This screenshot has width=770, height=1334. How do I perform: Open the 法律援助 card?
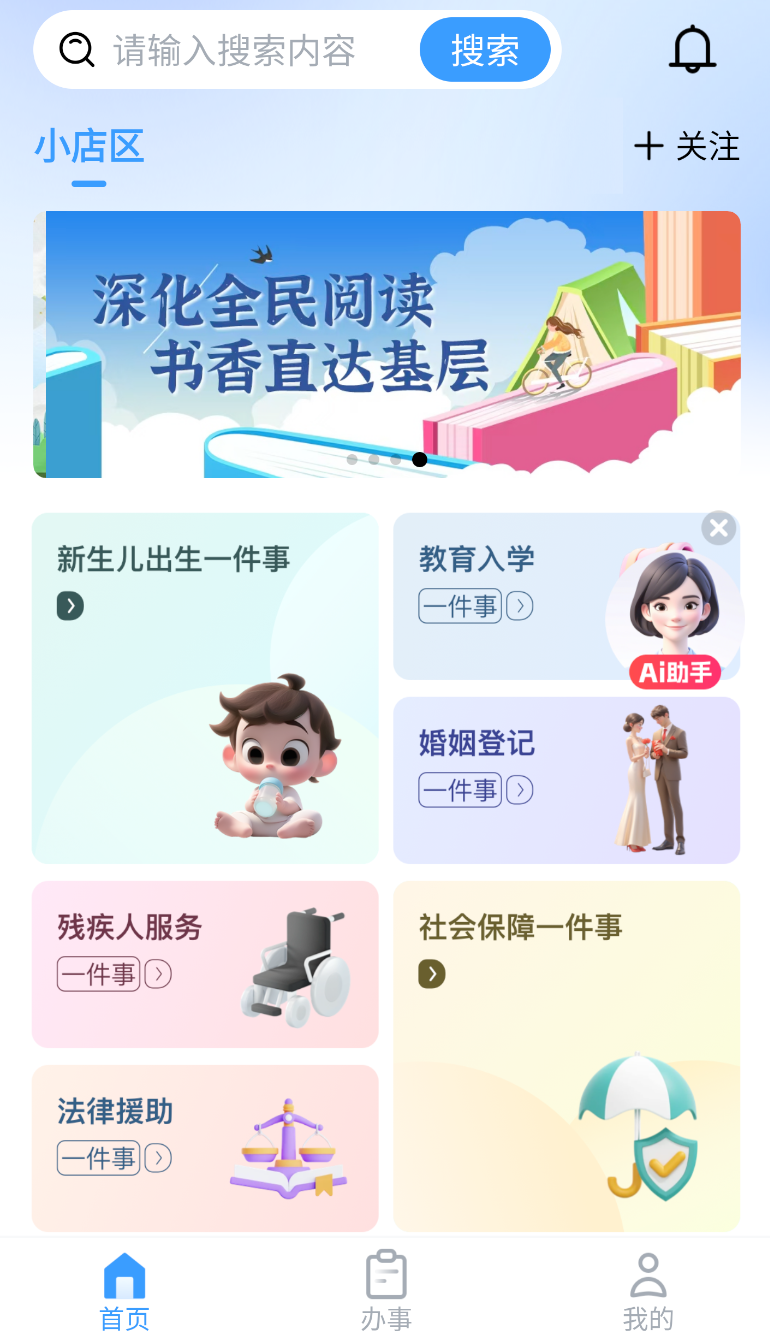pyautogui.click(x=205, y=1148)
